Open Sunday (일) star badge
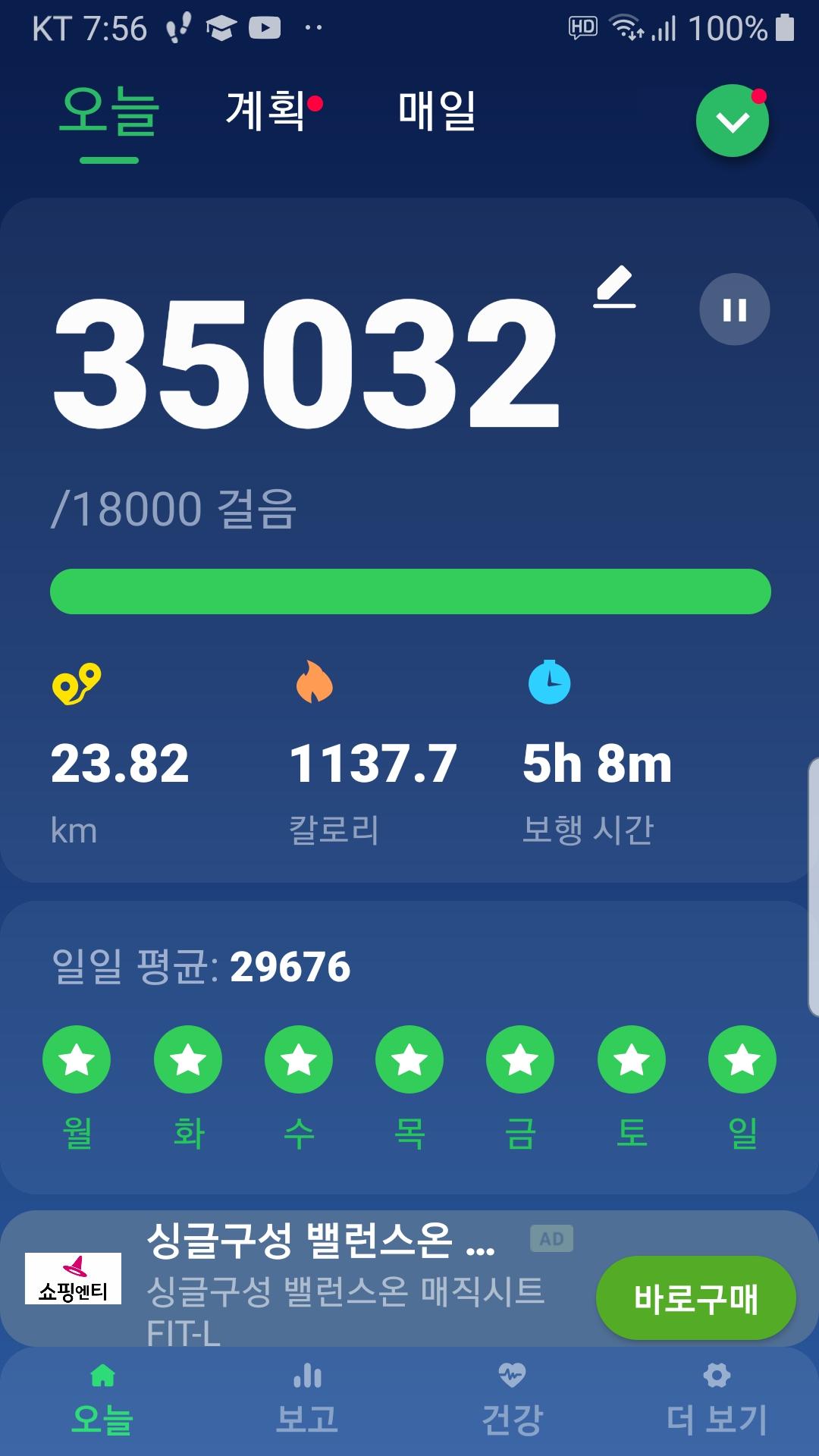 (x=742, y=1059)
